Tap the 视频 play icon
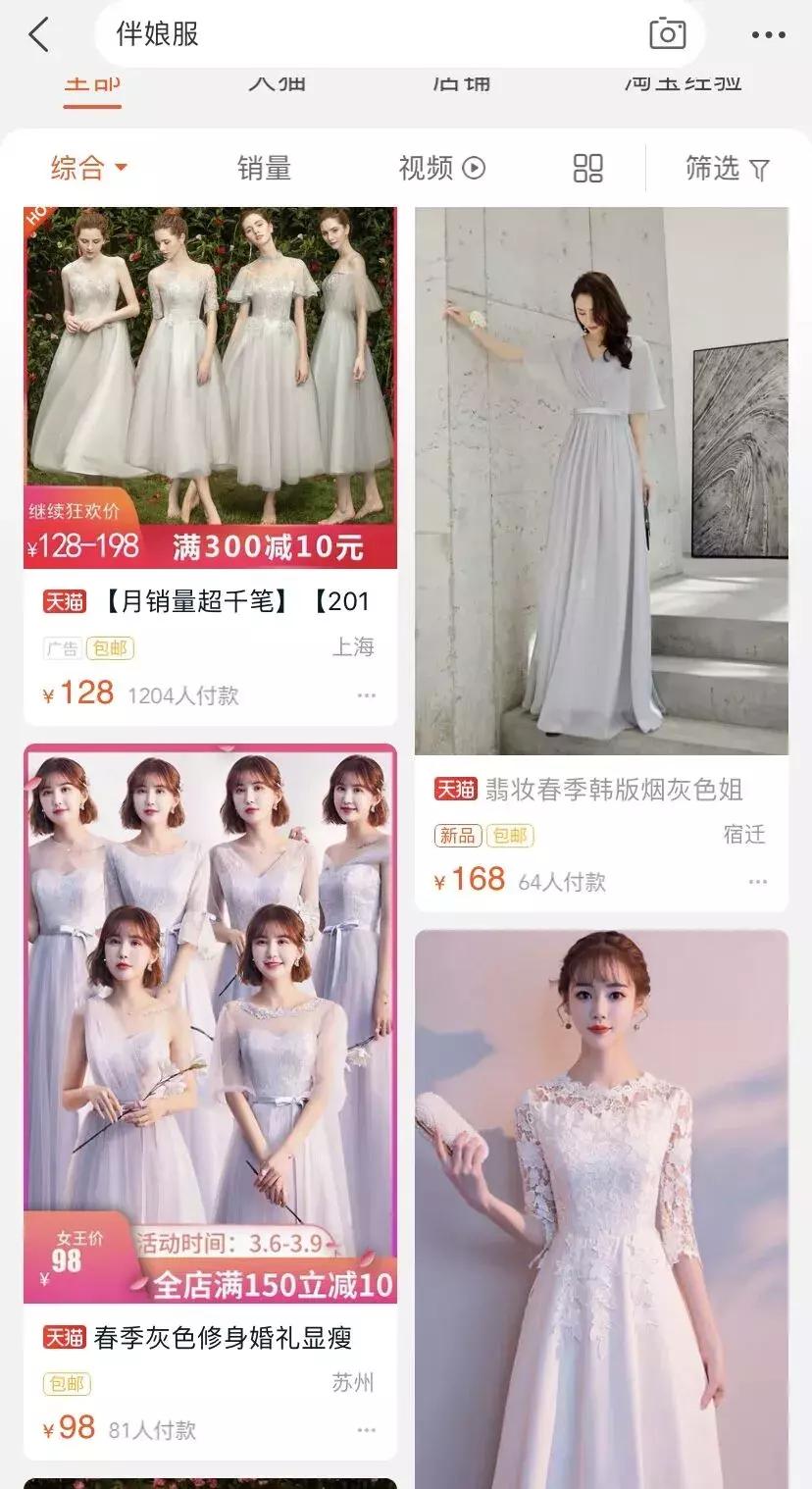 pos(474,169)
